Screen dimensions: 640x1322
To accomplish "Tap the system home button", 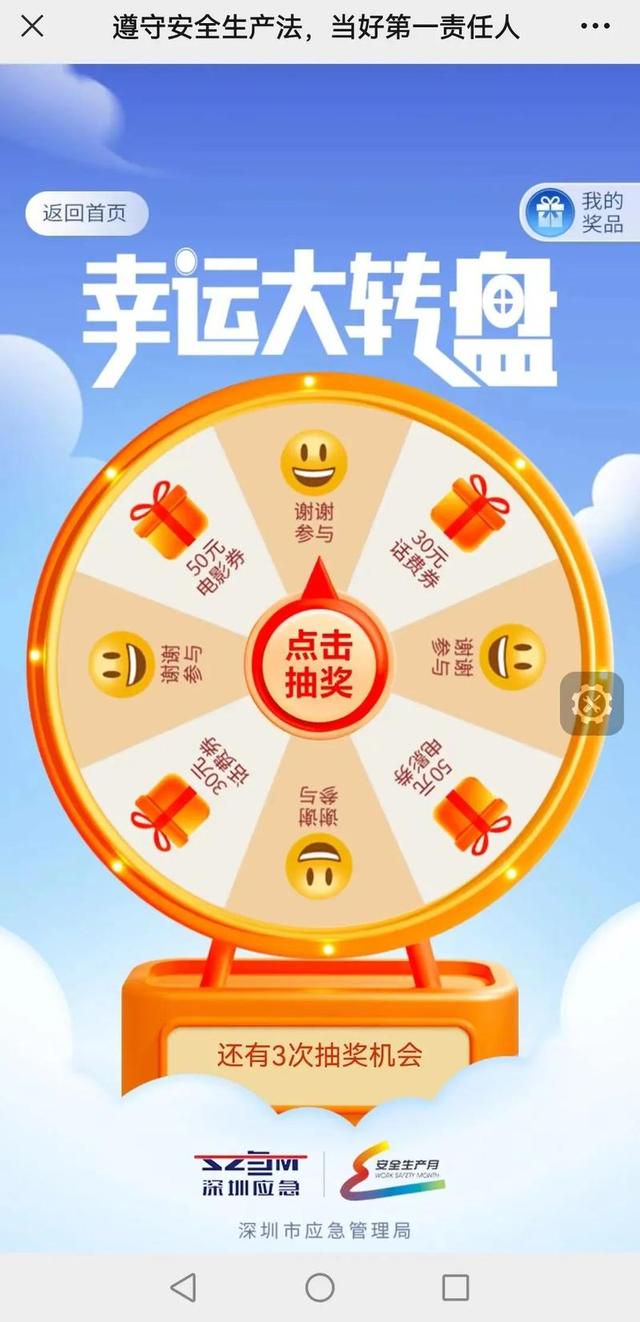I will point(320,1287).
